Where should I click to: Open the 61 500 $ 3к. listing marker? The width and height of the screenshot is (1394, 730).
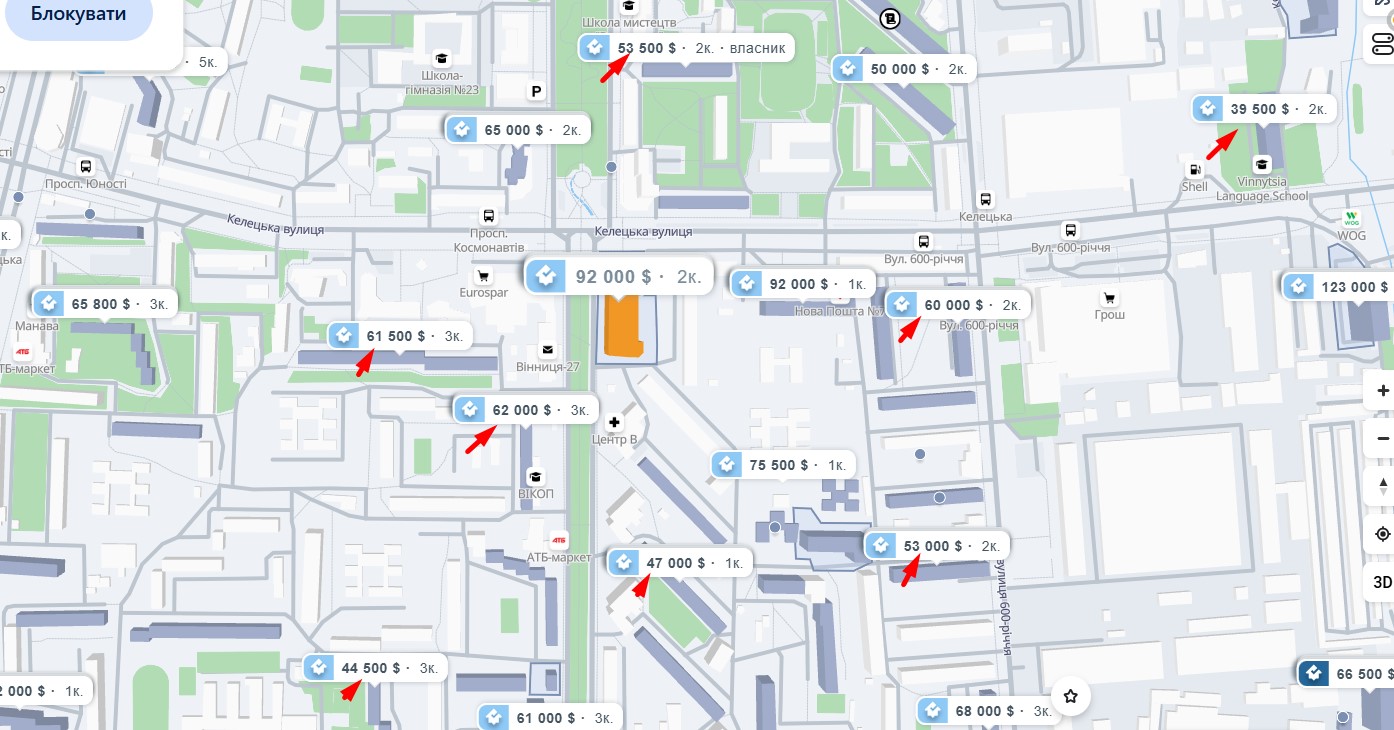[x=399, y=336]
